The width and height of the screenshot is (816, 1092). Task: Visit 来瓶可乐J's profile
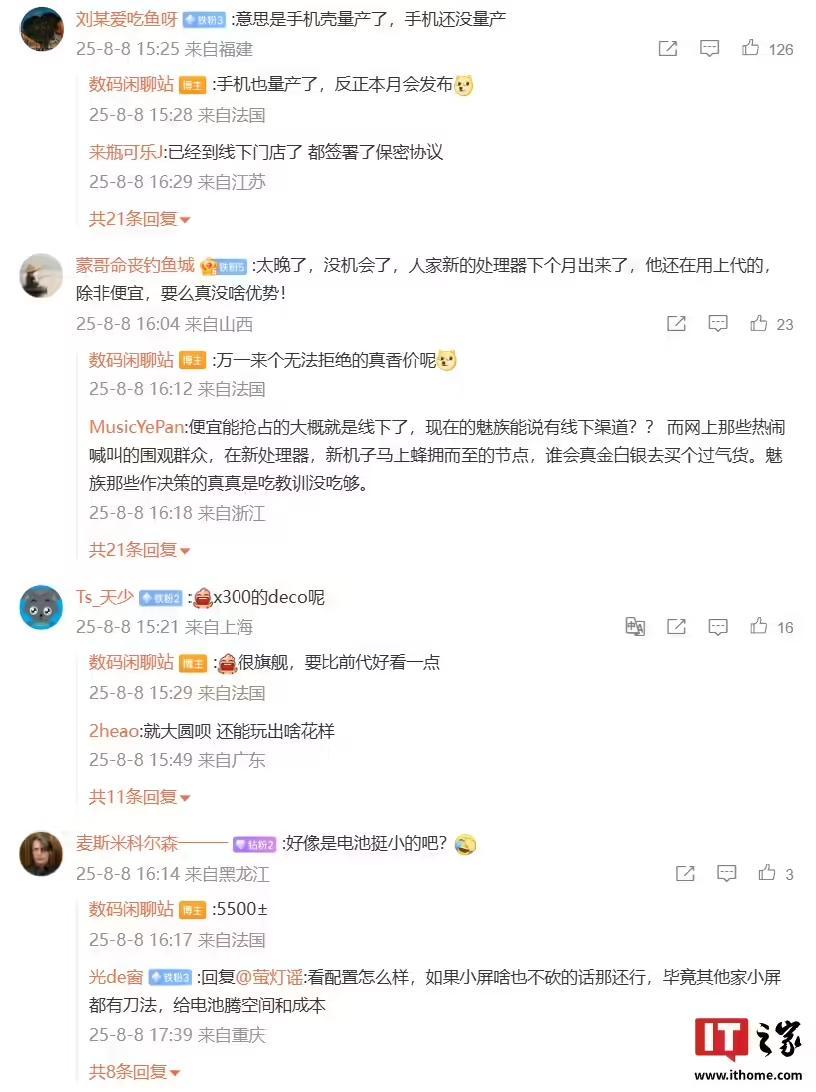[x=125, y=152]
